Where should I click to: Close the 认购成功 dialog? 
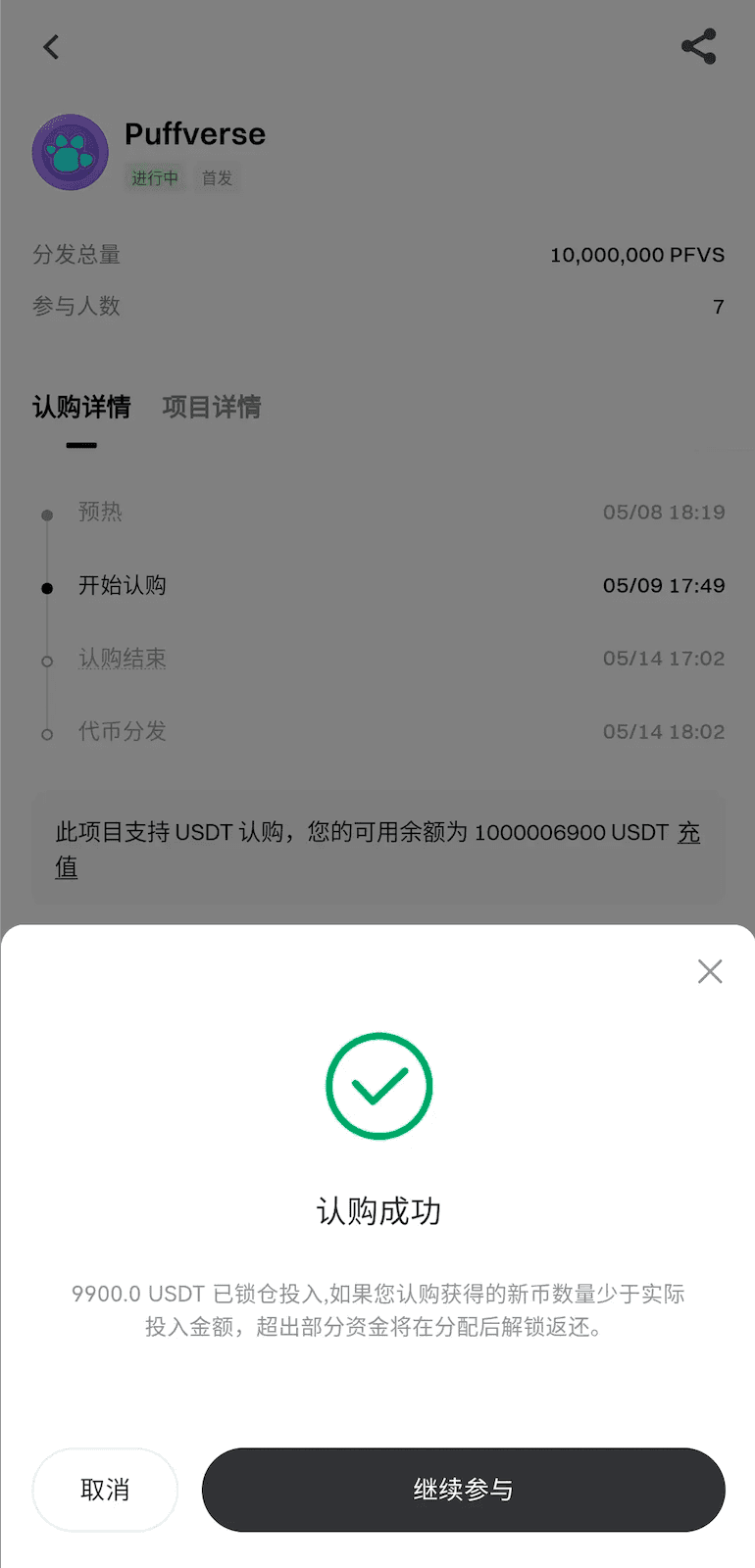(709, 971)
